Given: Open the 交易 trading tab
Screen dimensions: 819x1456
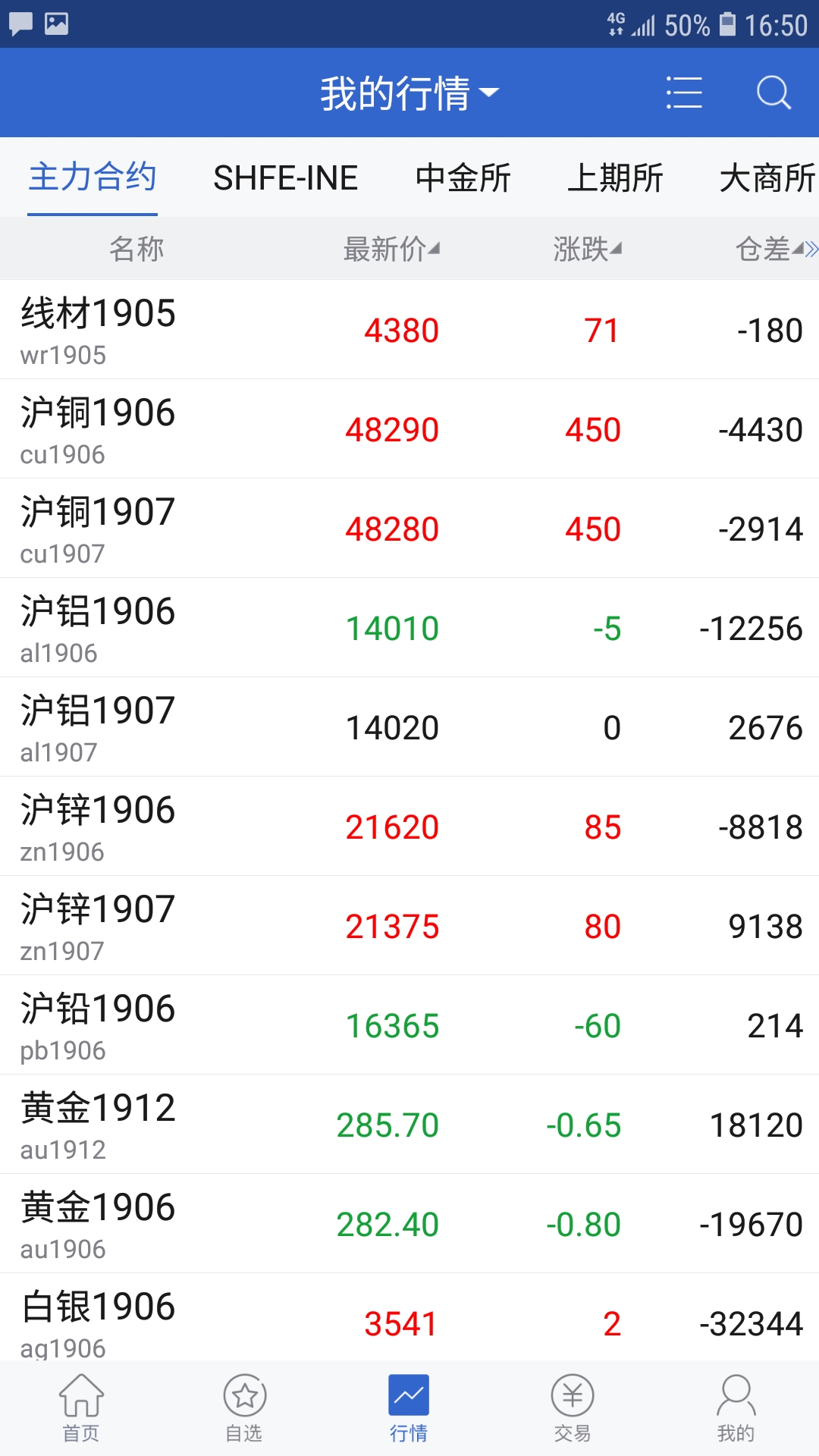Looking at the screenshot, I should [573, 1407].
